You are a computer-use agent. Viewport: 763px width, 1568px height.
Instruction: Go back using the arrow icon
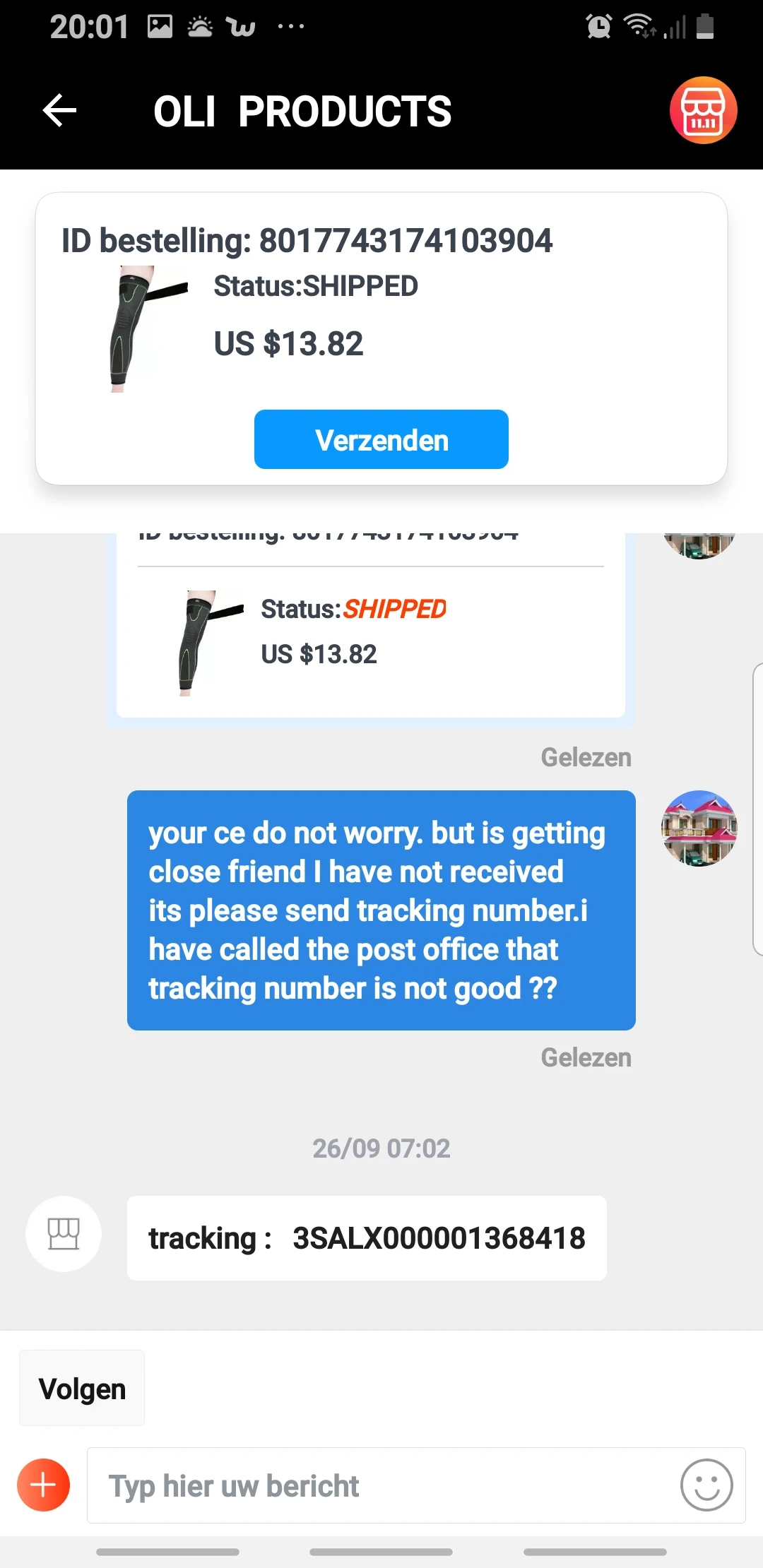pyautogui.click(x=59, y=111)
